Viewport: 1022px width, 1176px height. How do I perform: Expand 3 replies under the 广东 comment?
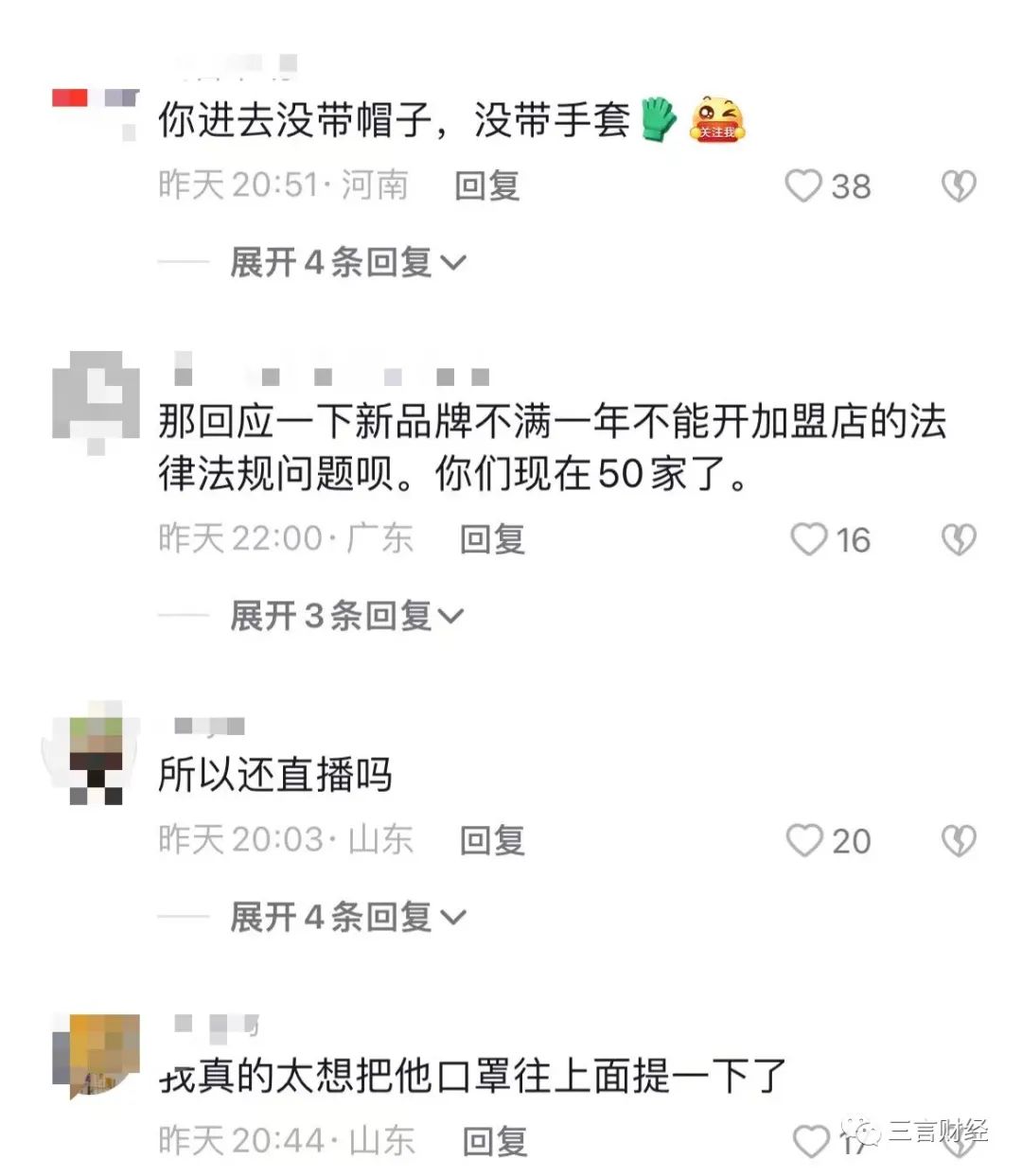pyautogui.click(x=346, y=616)
